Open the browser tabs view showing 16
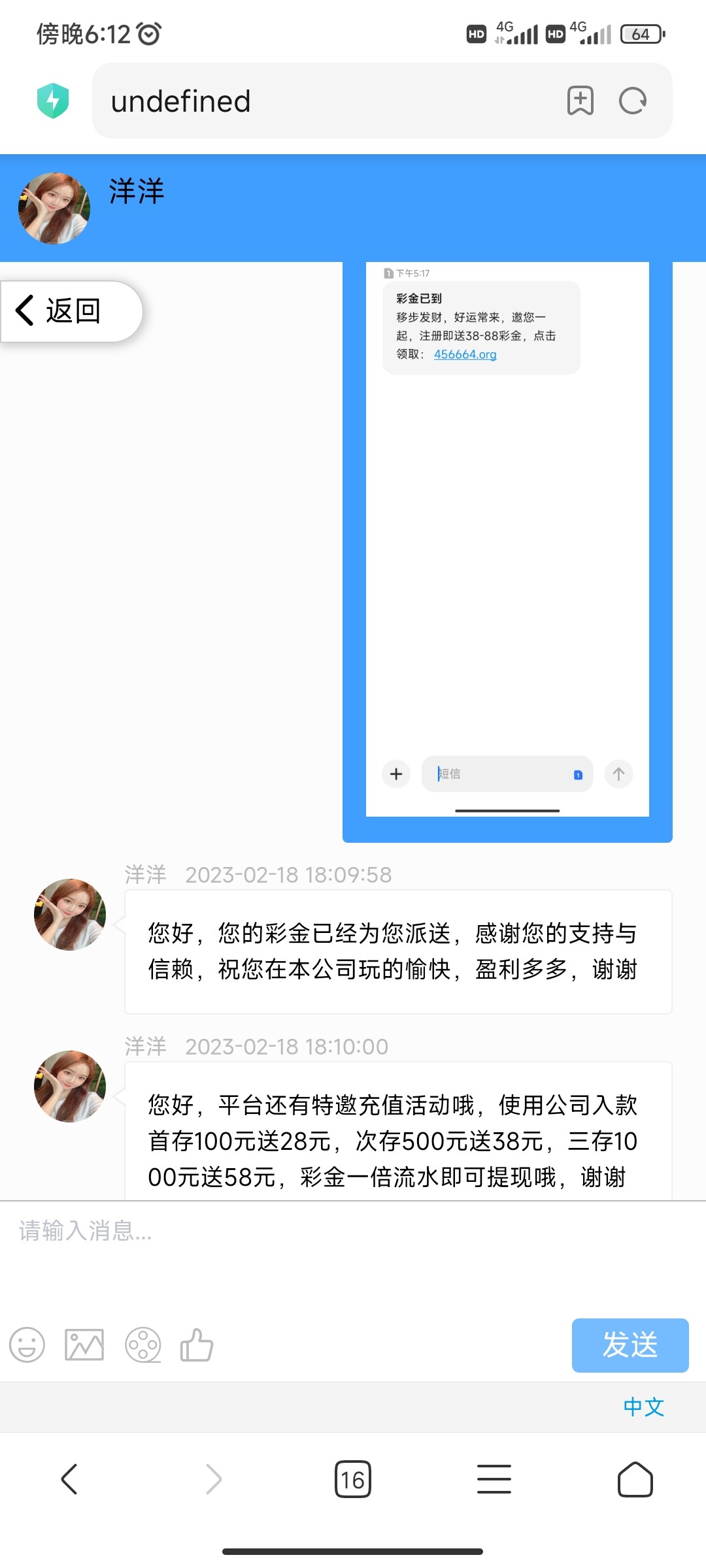 click(352, 1479)
